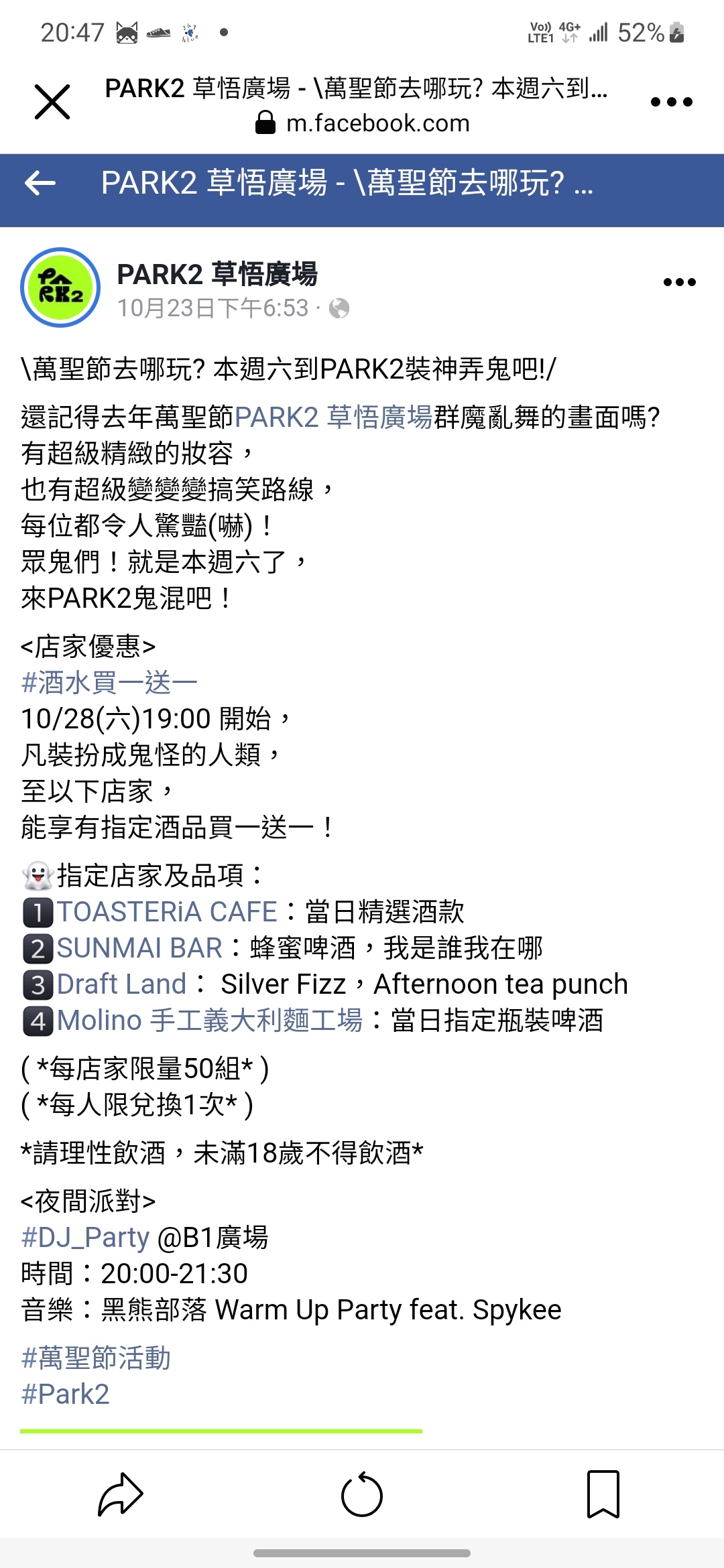Viewport: 724px width, 1568px height.
Task: Open the TOASTERiA CAFE page link
Action: coord(167,912)
